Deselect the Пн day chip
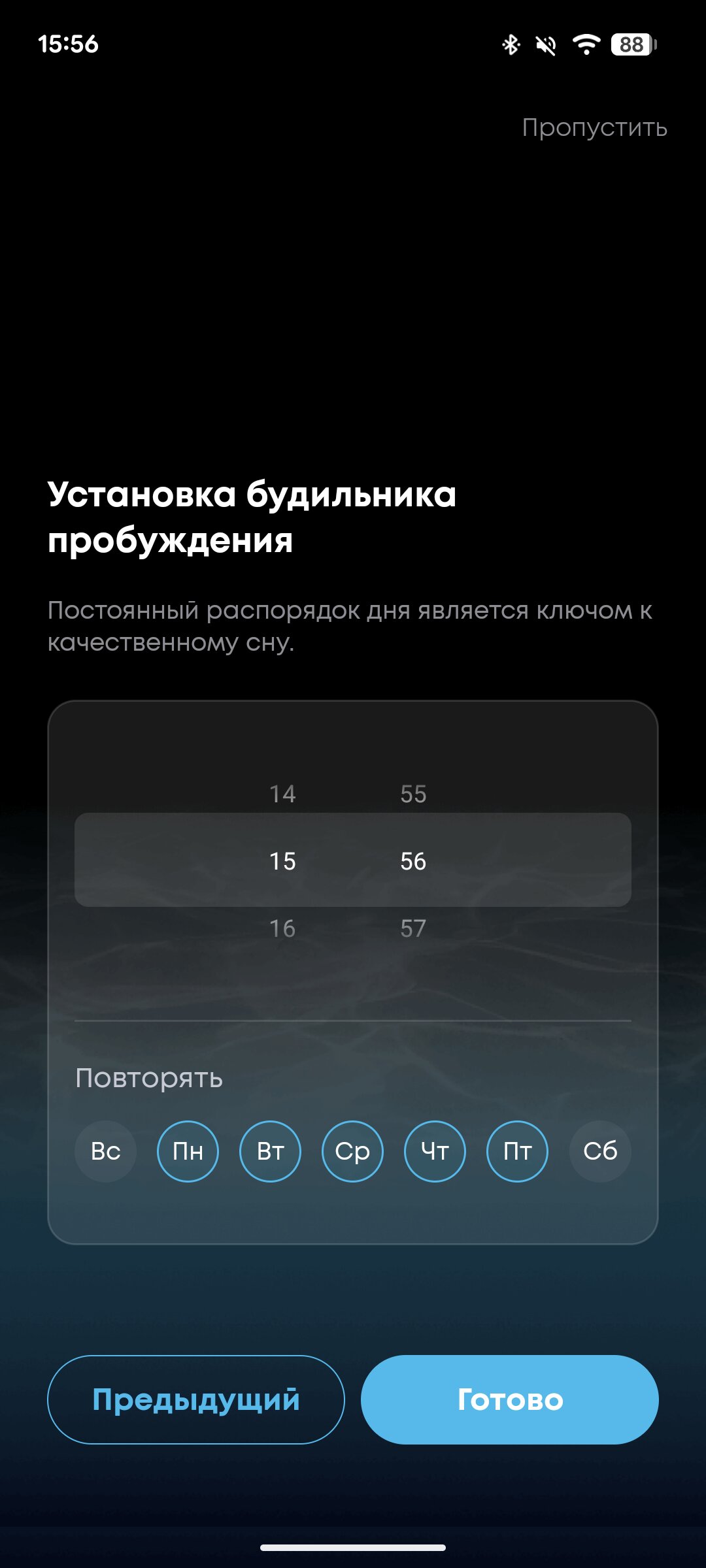The width and height of the screenshot is (706, 1568). (188, 1151)
